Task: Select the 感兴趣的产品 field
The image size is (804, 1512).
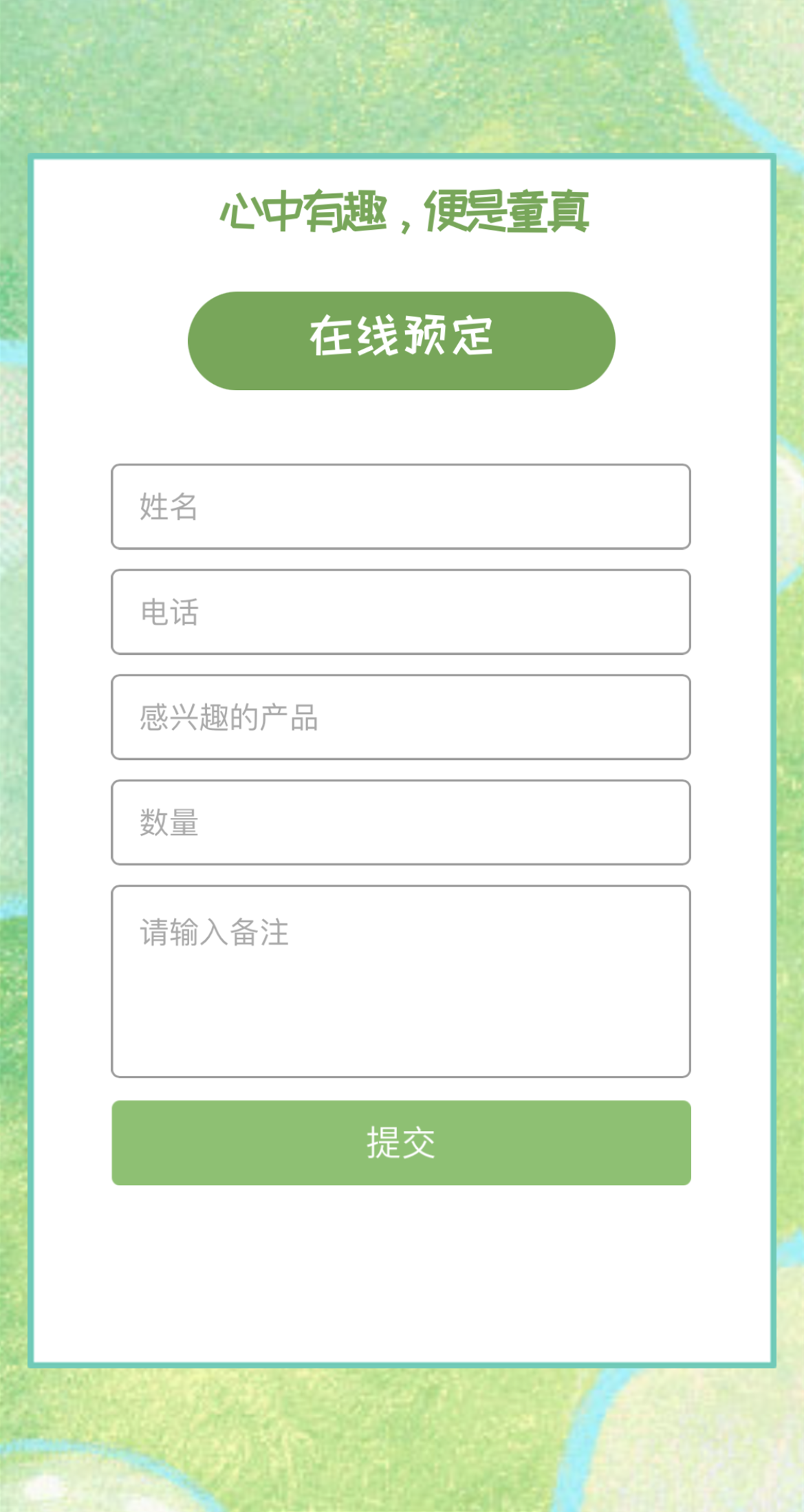Action: (x=401, y=717)
